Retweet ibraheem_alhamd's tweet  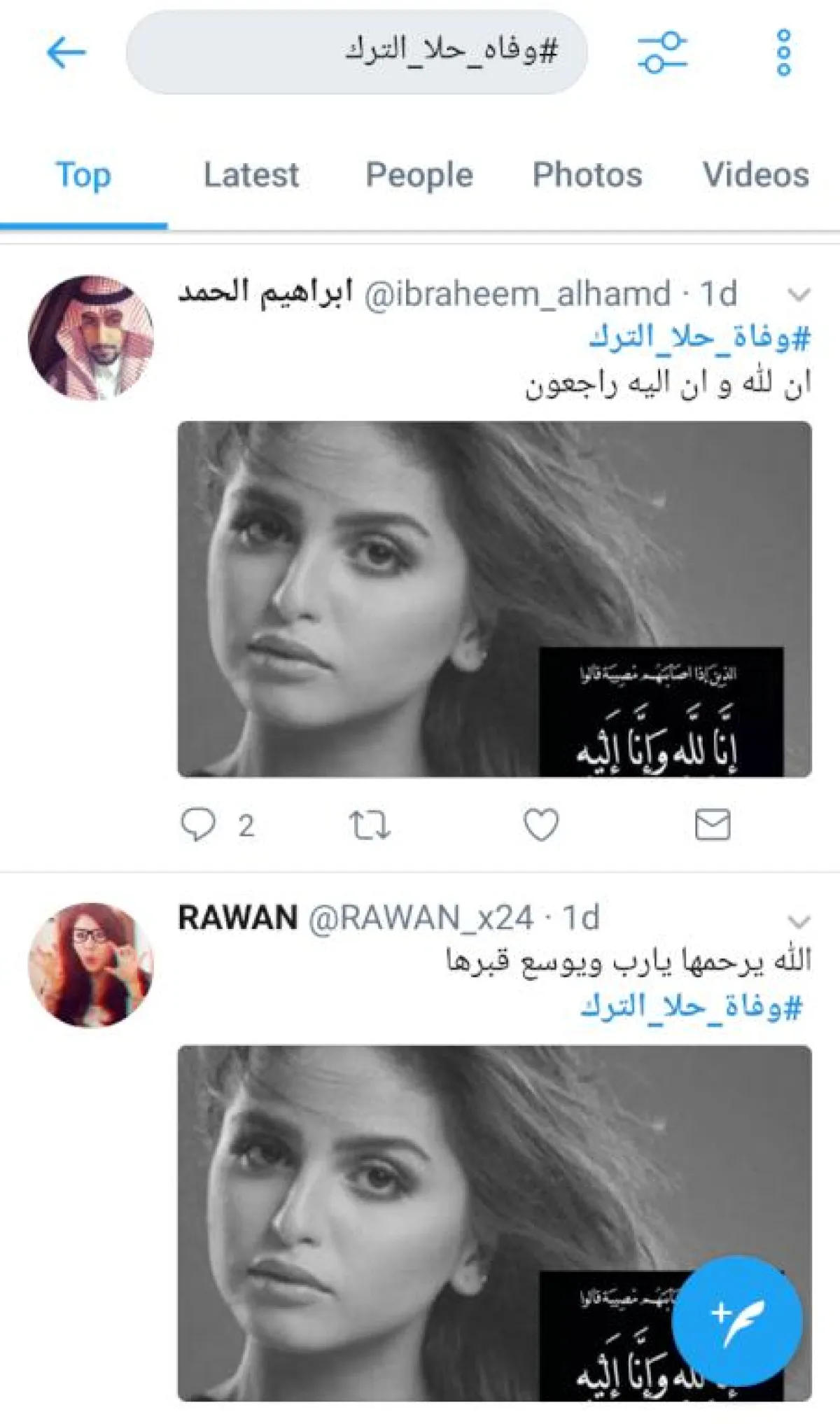click(370, 825)
